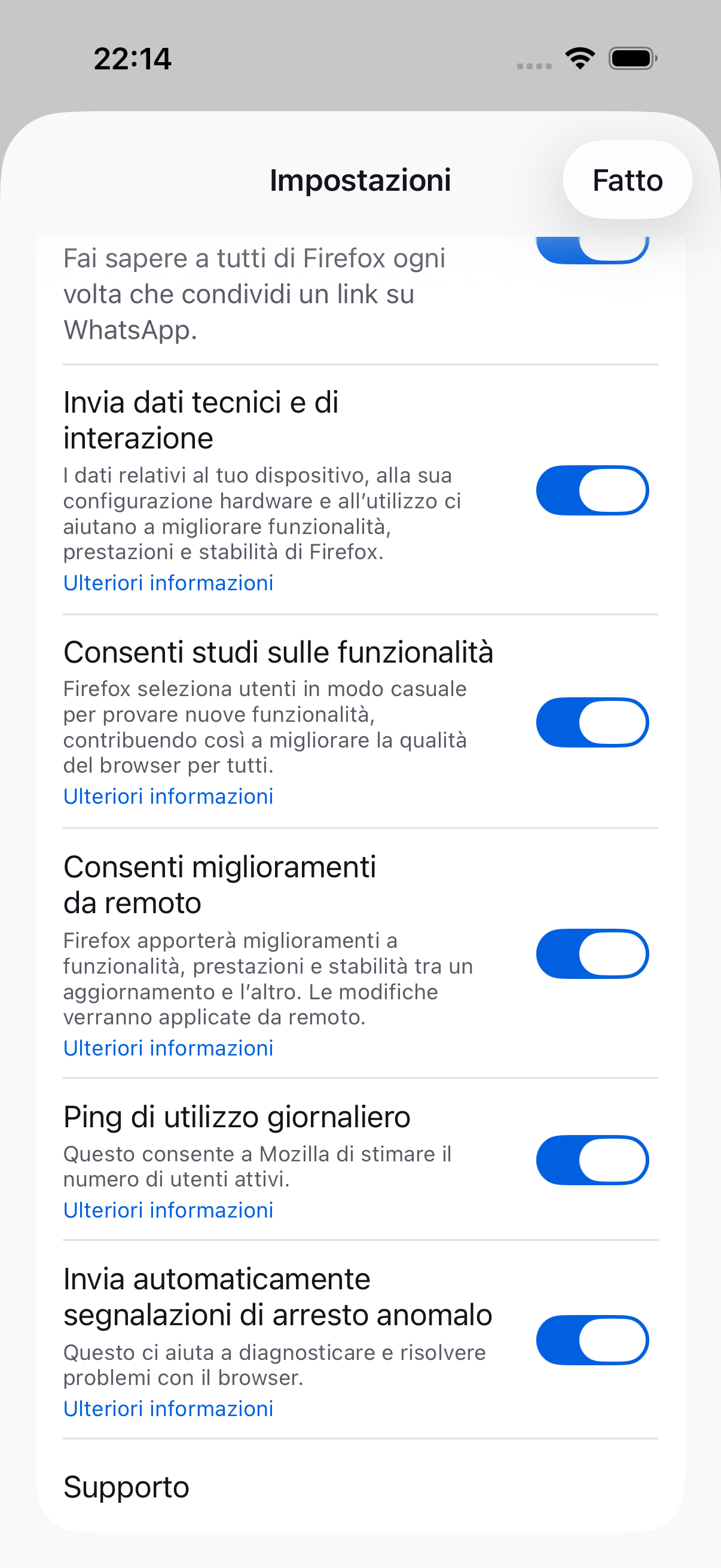Image resolution: width=721 pixels, height=1568 pixels.
Task: Open Ulteriori informazioni under Consenti studi
Action: (169, 797)
